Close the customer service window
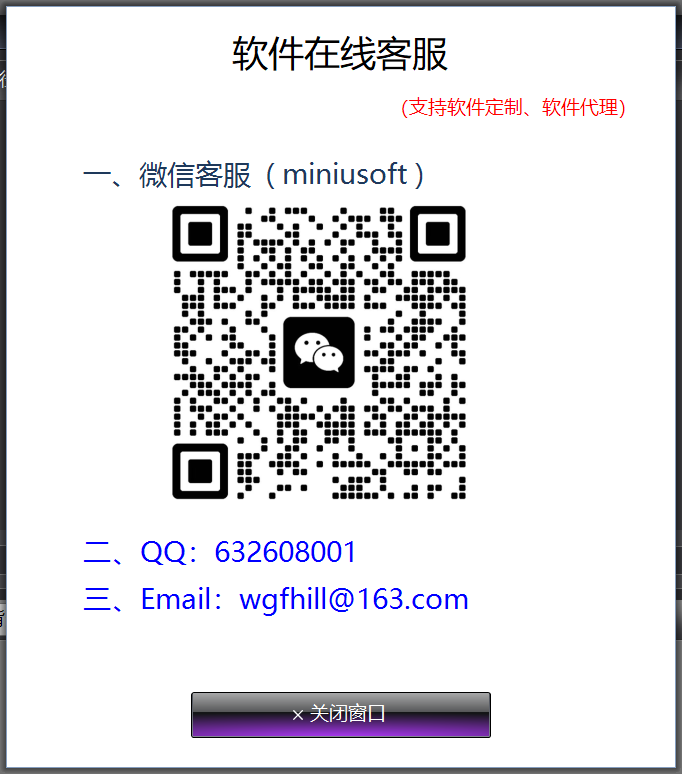 (x=340, y=714)
